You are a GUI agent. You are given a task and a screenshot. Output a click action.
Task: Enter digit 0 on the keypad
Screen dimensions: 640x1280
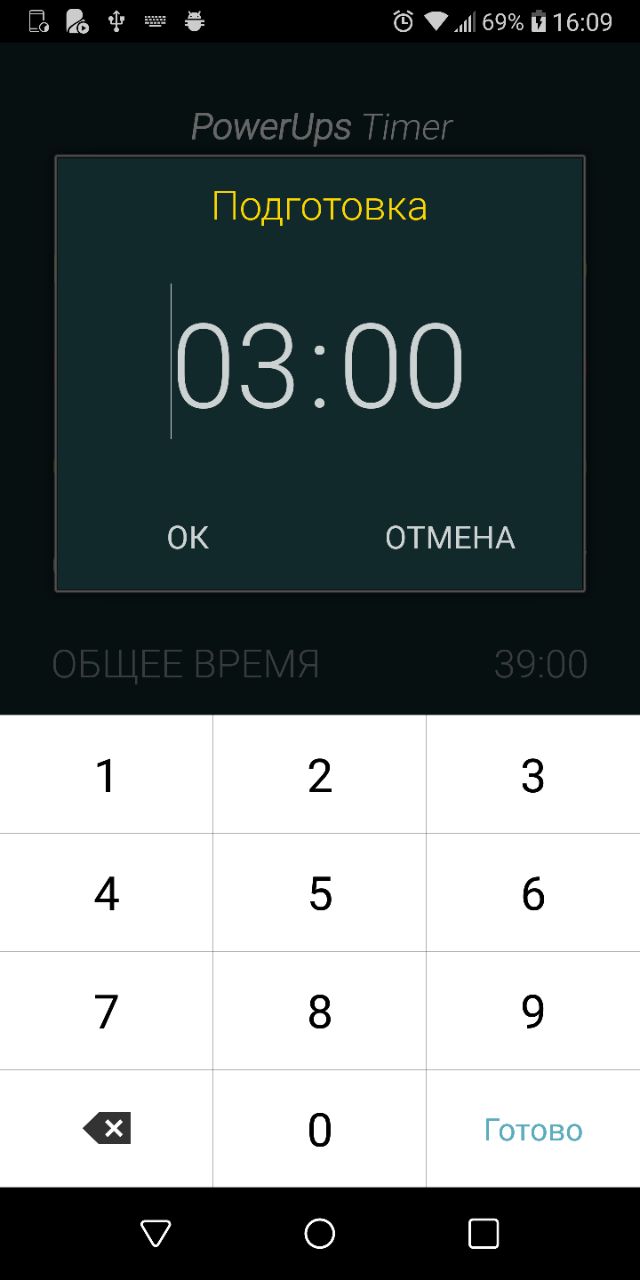tap(320, 1129)
